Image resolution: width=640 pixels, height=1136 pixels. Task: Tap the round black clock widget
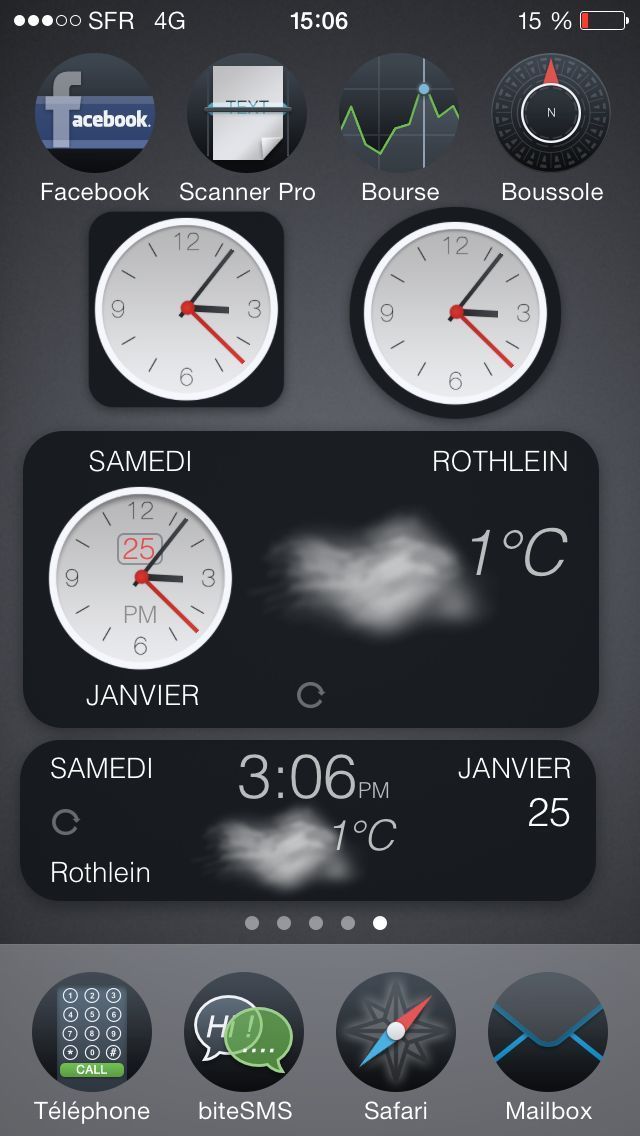455,312
